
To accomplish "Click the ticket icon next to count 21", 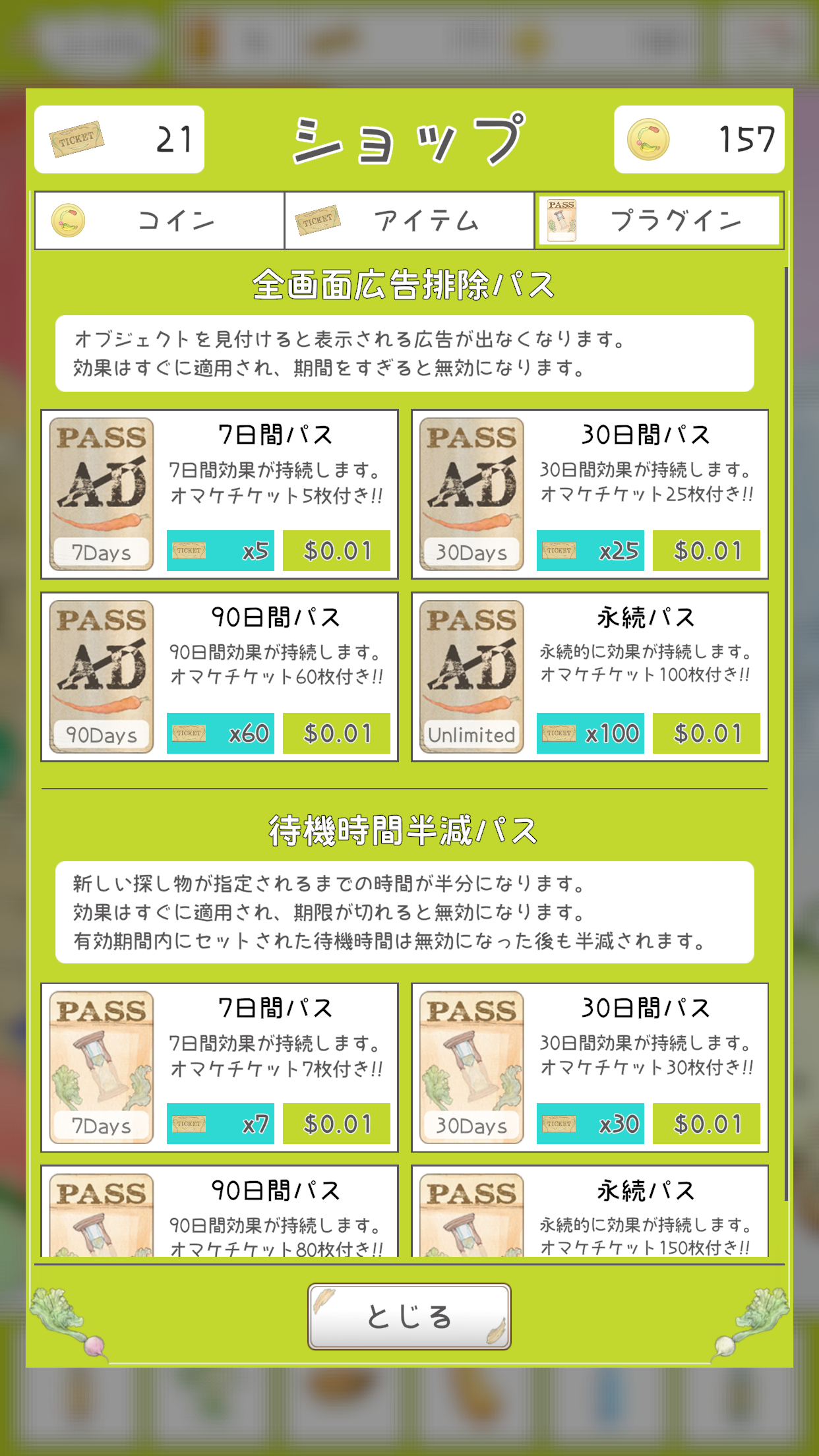I will click(78, 139).
